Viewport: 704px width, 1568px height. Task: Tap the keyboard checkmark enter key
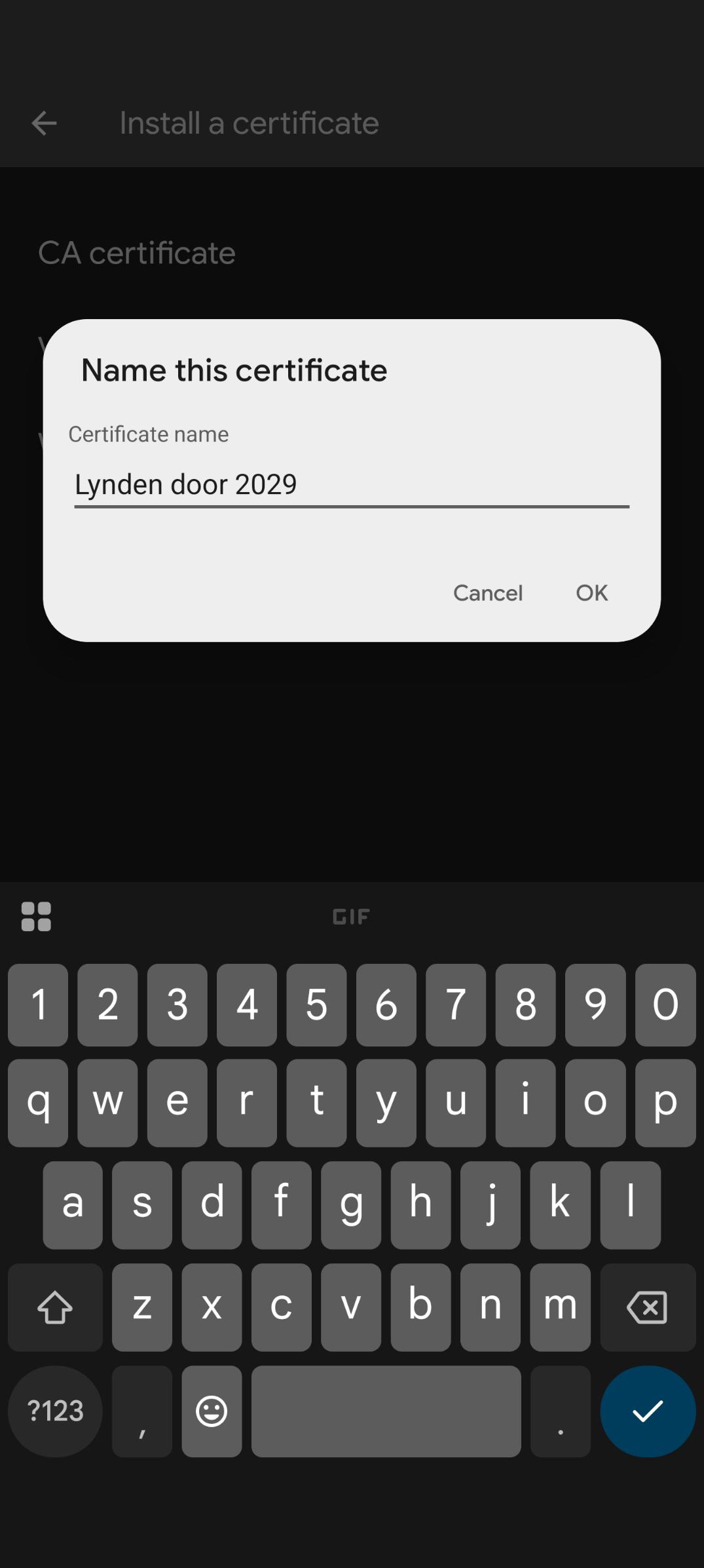[x=648, y=1411]
